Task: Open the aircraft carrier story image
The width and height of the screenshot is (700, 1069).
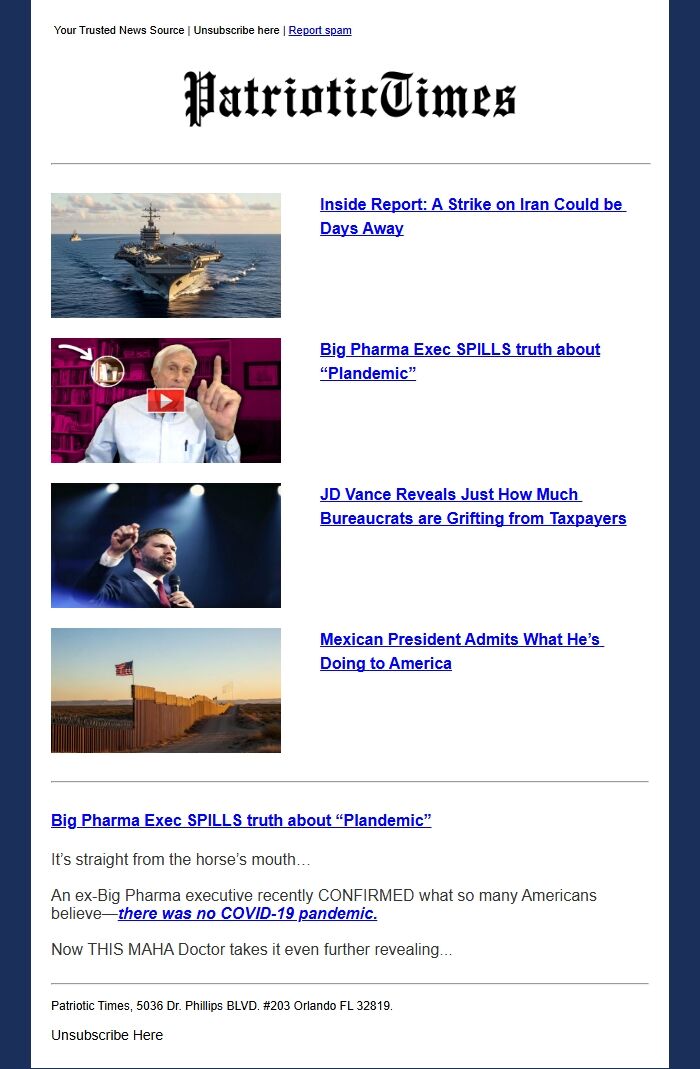Action: coord(166,255)
